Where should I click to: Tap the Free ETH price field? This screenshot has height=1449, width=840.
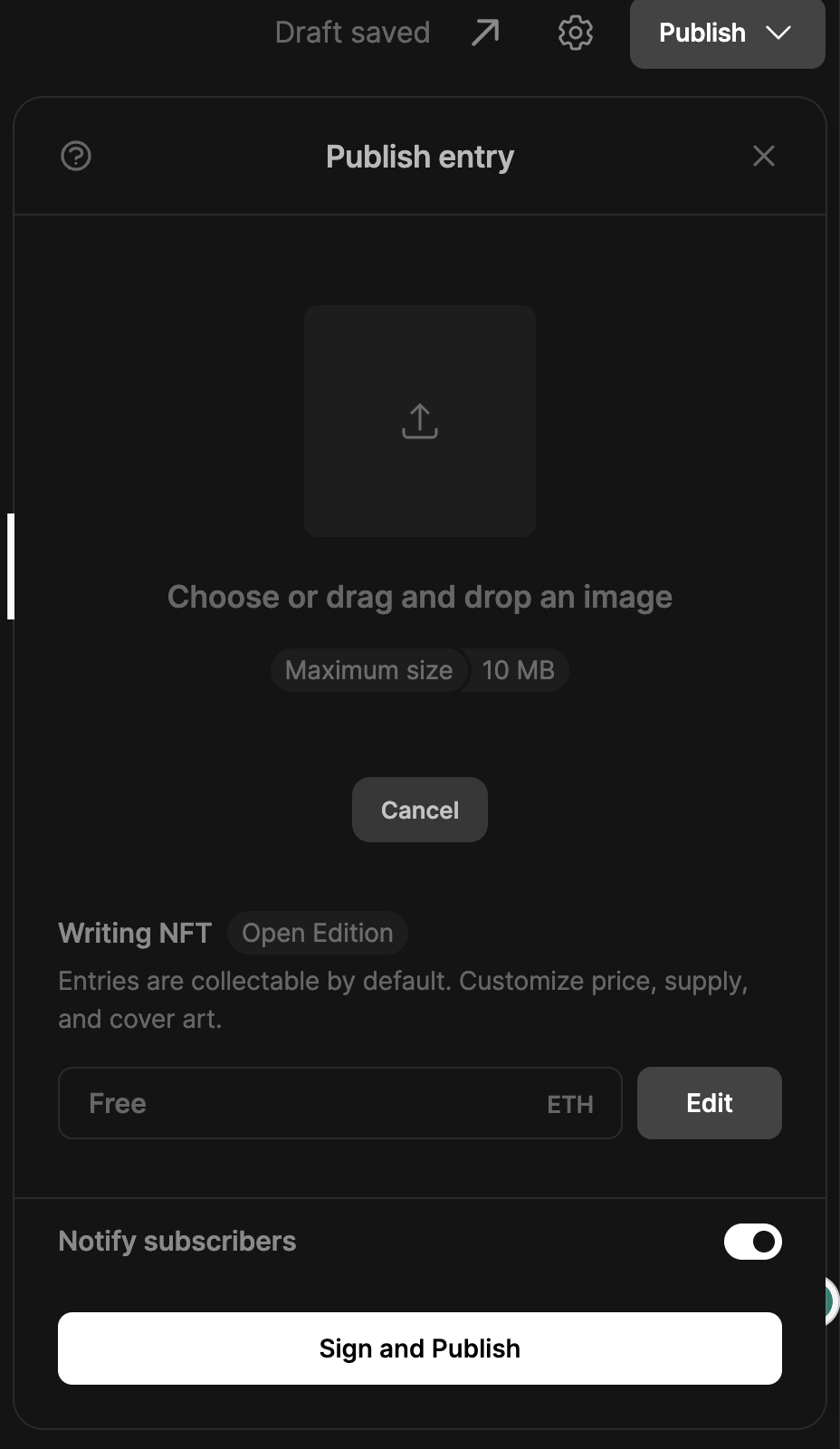(340, 1103)
